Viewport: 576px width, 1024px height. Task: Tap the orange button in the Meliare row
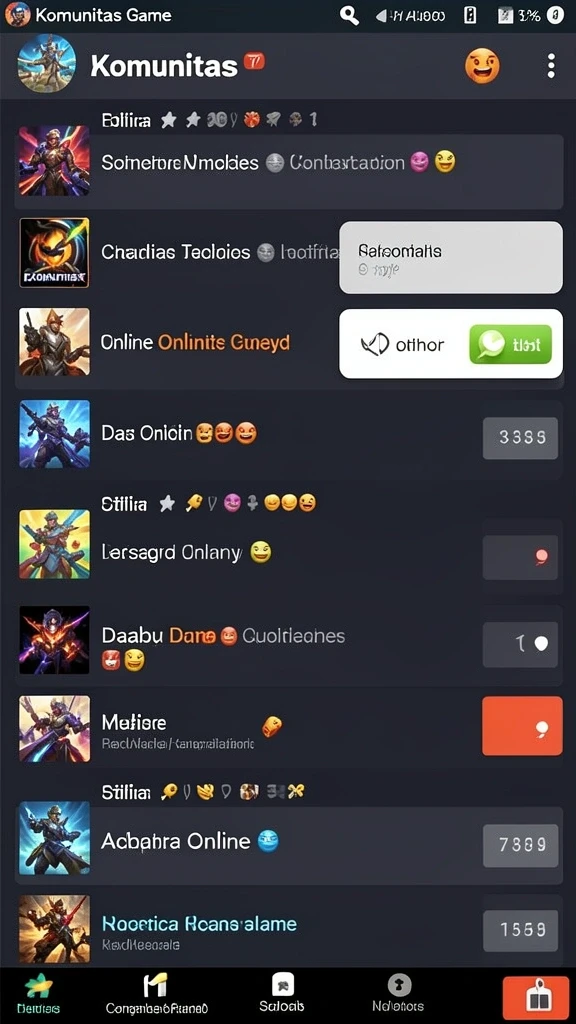522,726
